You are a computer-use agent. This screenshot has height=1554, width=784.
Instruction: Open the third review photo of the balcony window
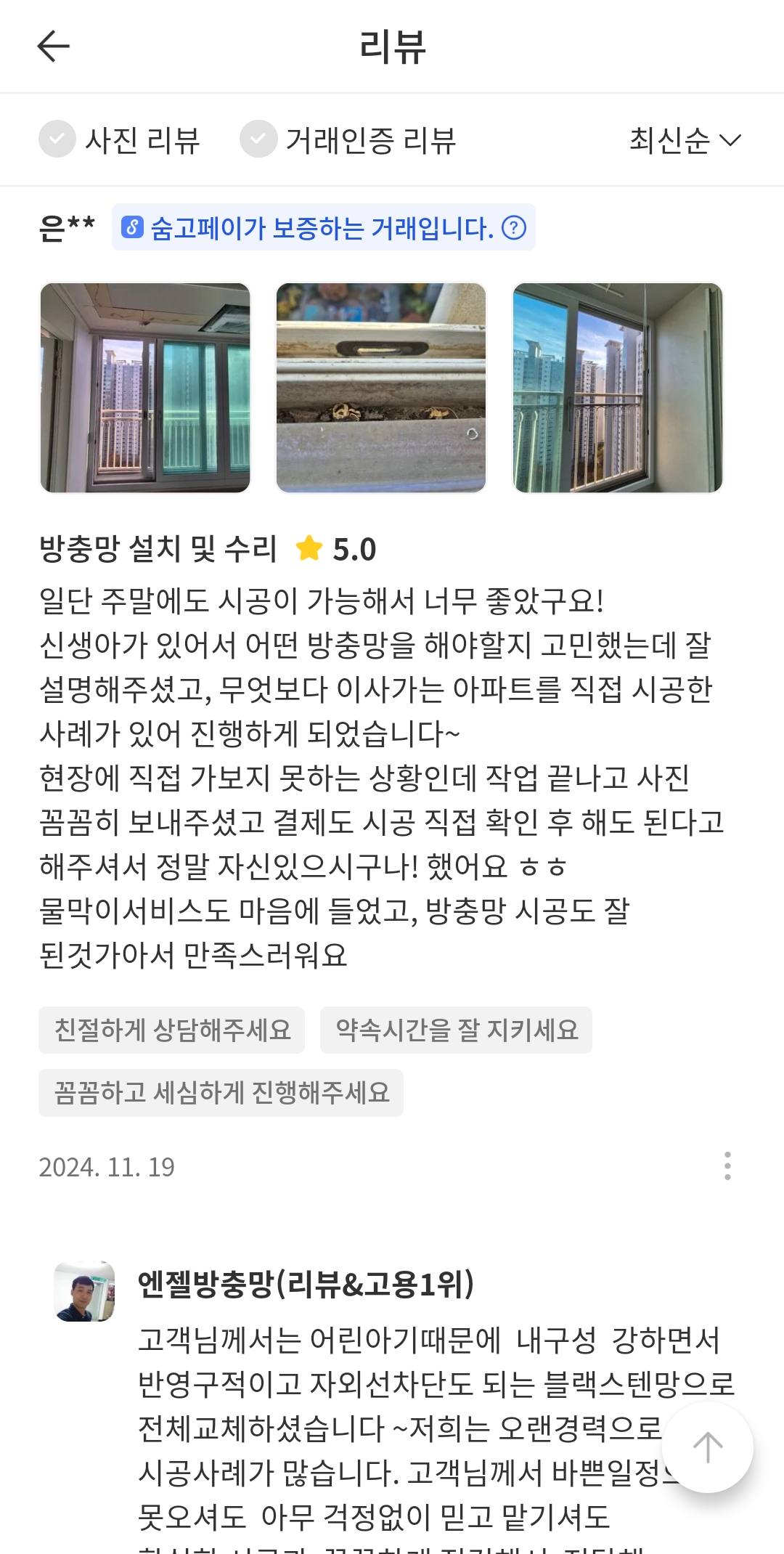tap(618, 388)
